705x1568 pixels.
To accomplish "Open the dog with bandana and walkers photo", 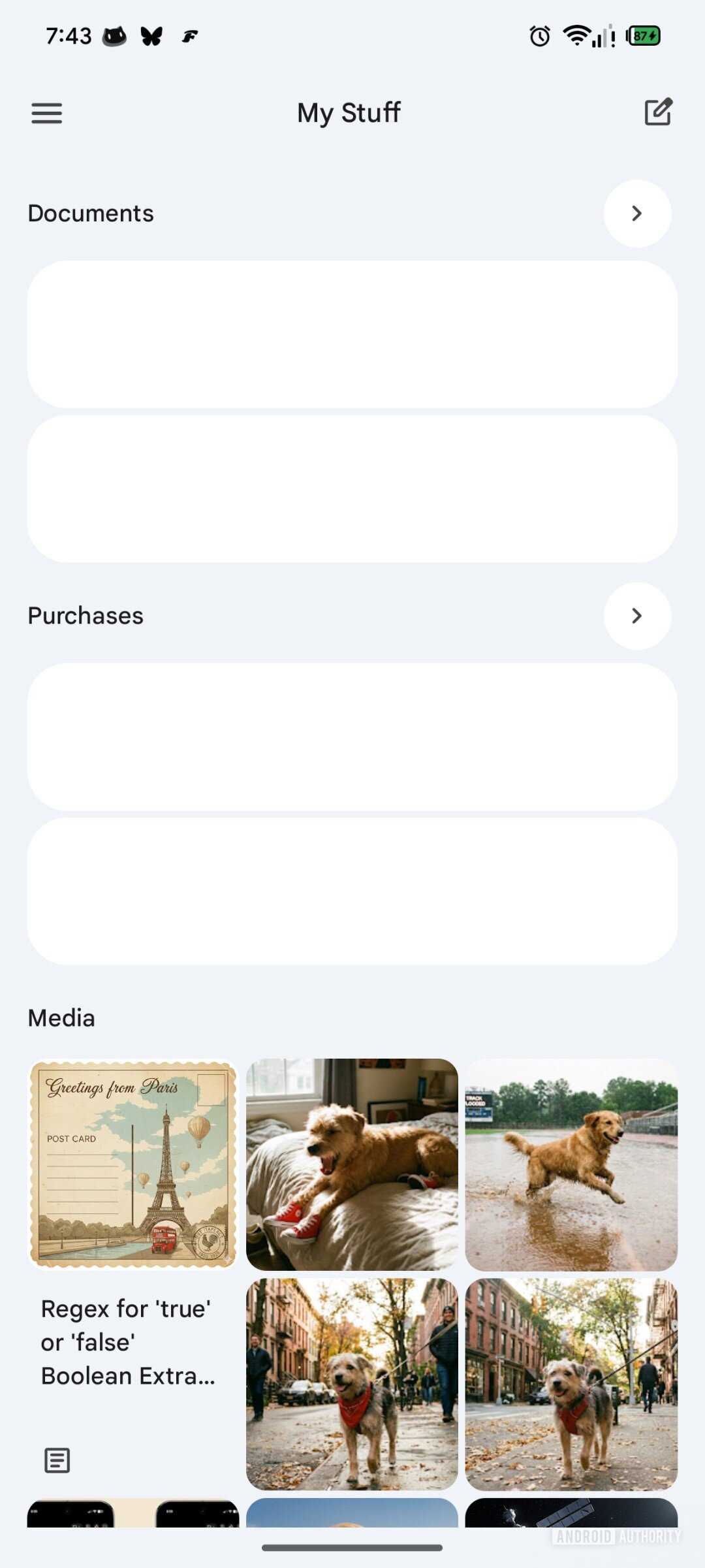I will coord(352,1383).
